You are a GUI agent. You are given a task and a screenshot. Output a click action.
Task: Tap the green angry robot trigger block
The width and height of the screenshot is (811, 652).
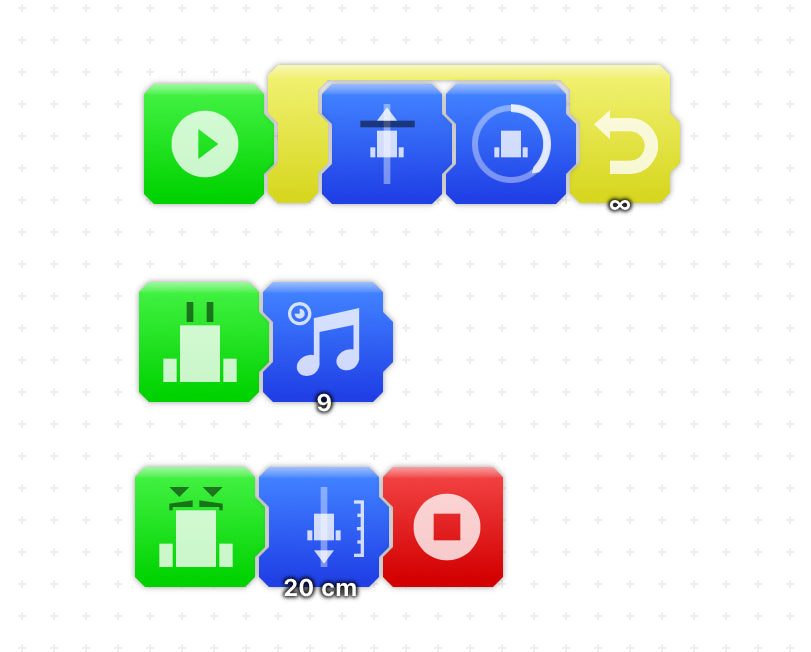(x=196, y=527)
